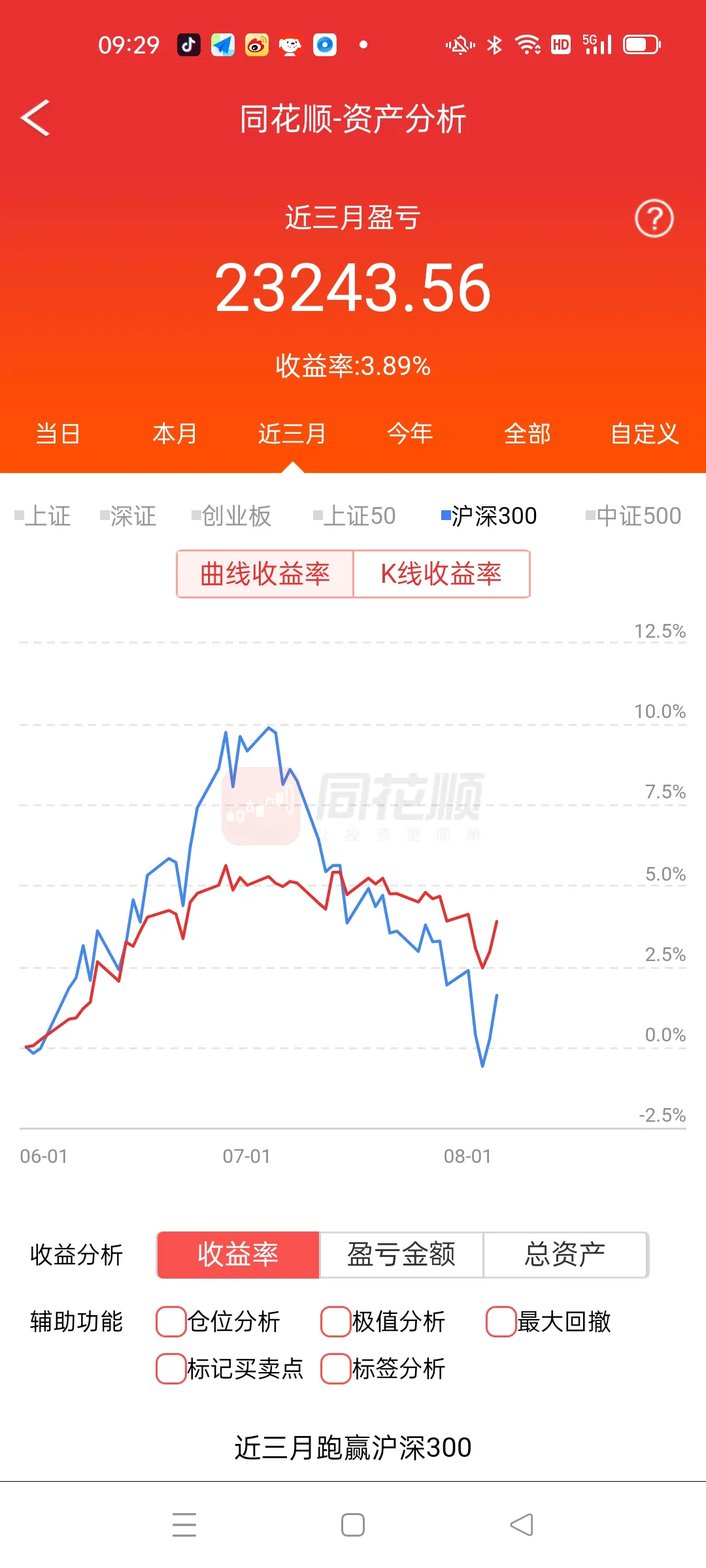The width and height of the screenshot is (706, 1568).
Task: Show 盈亏金额 in the earnings analysis
Action: (x=401, y=1254)
